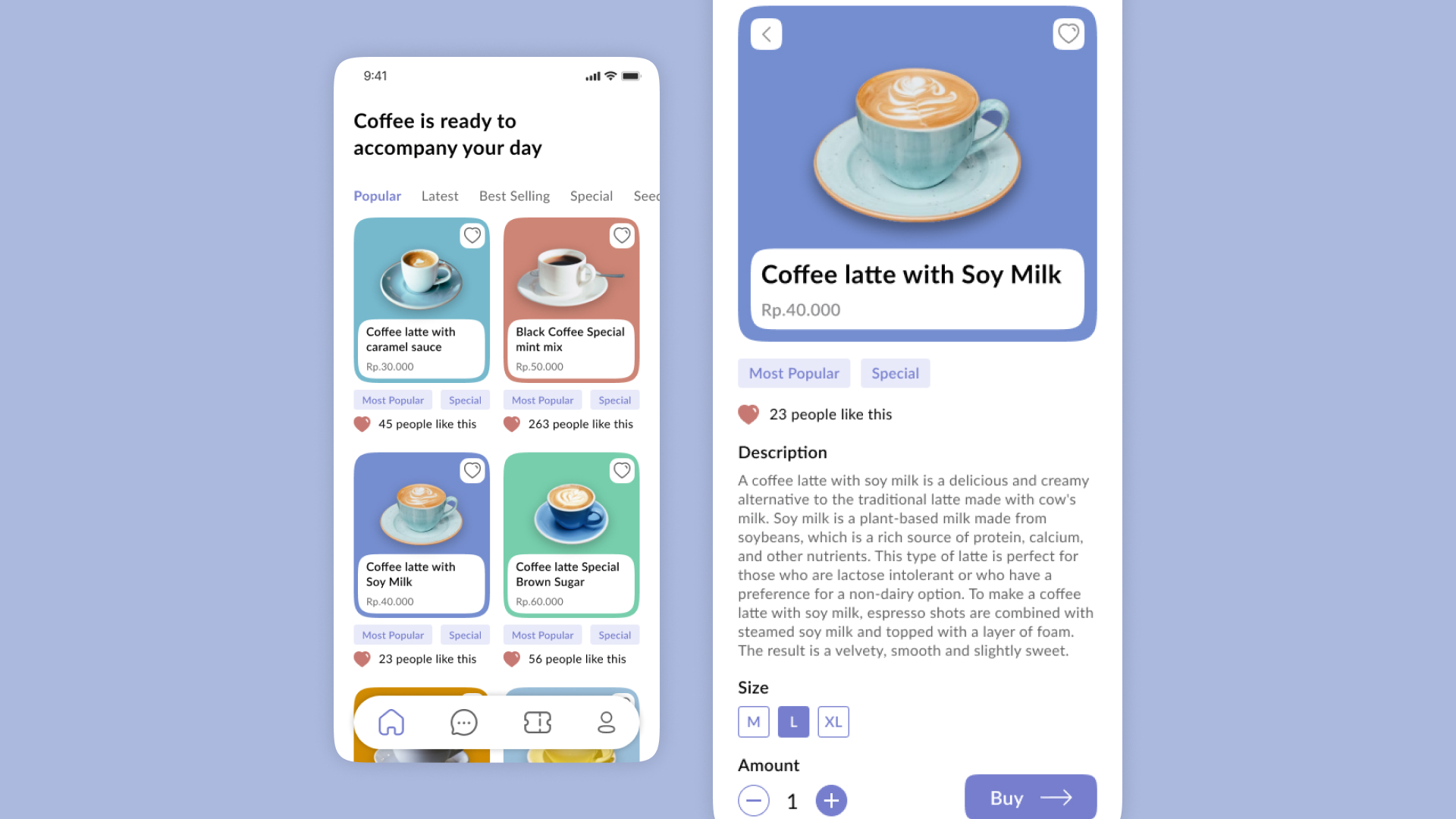Select the Special tab in the top row

click(x=591, y=196)
